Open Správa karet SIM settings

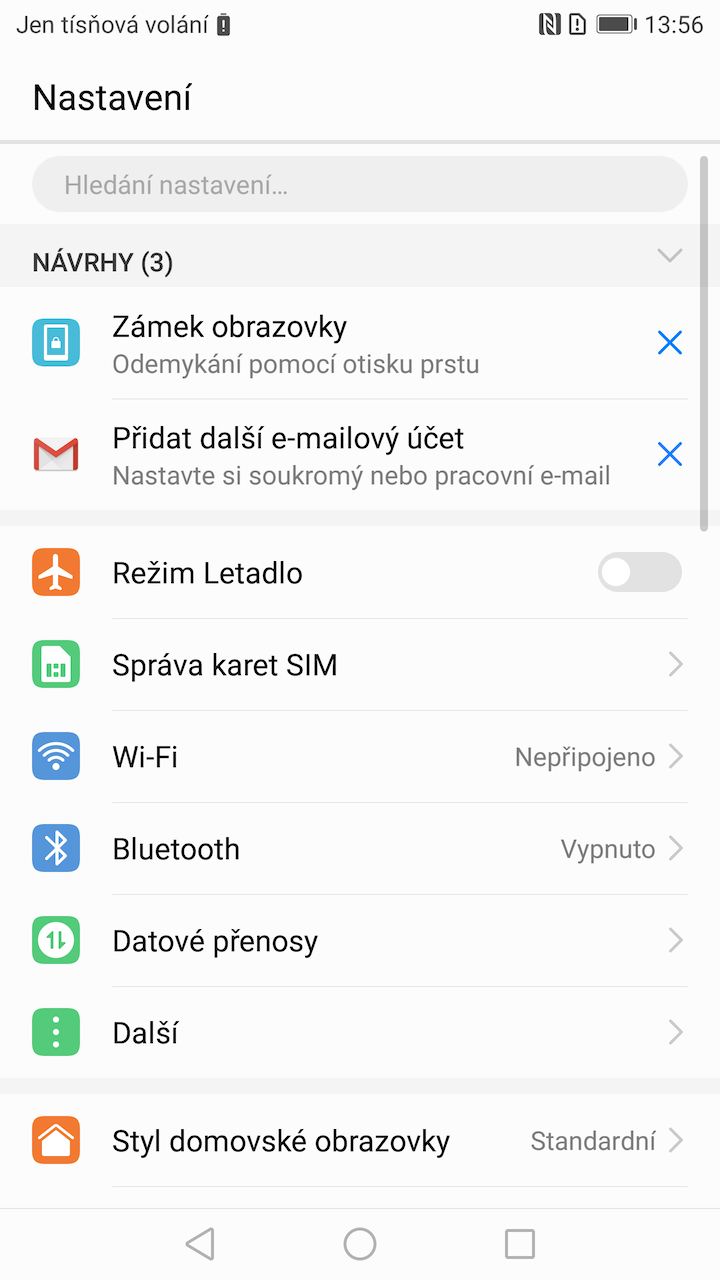click(360, 665)
